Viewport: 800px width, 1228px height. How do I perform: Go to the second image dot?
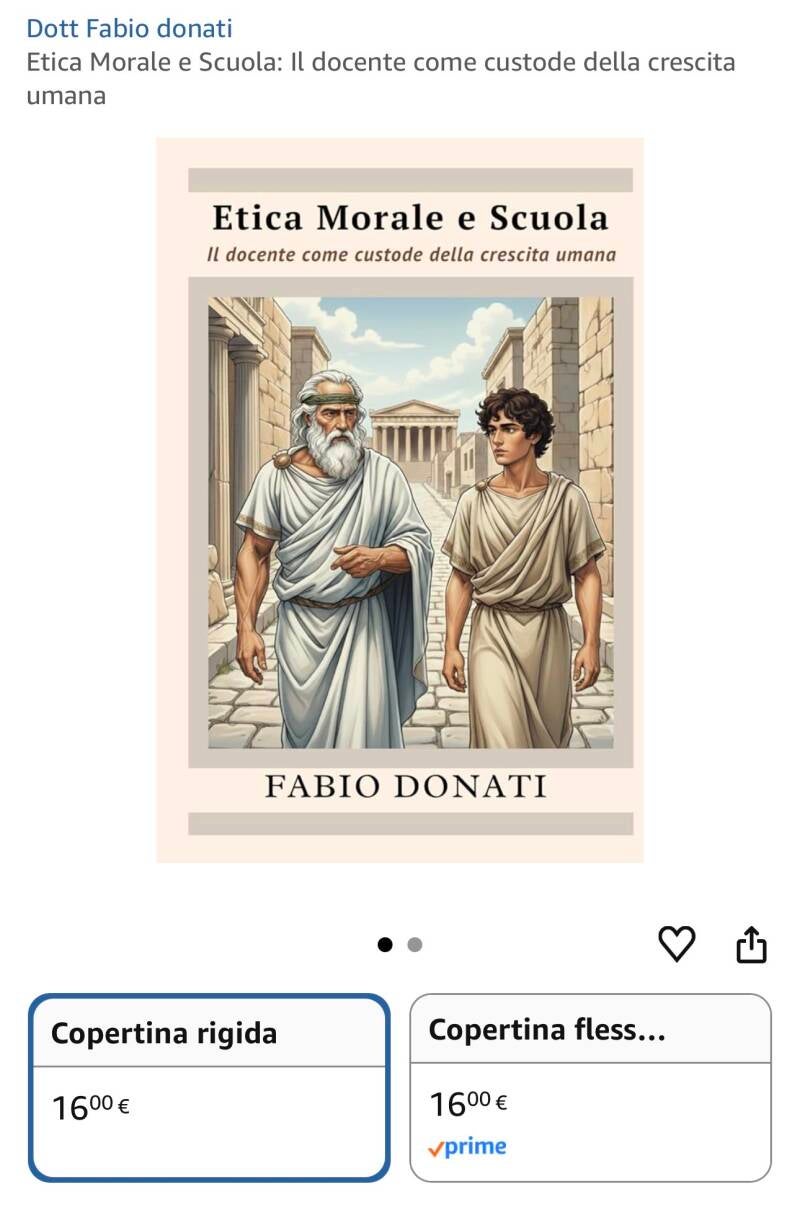click(x=415, y=944)
